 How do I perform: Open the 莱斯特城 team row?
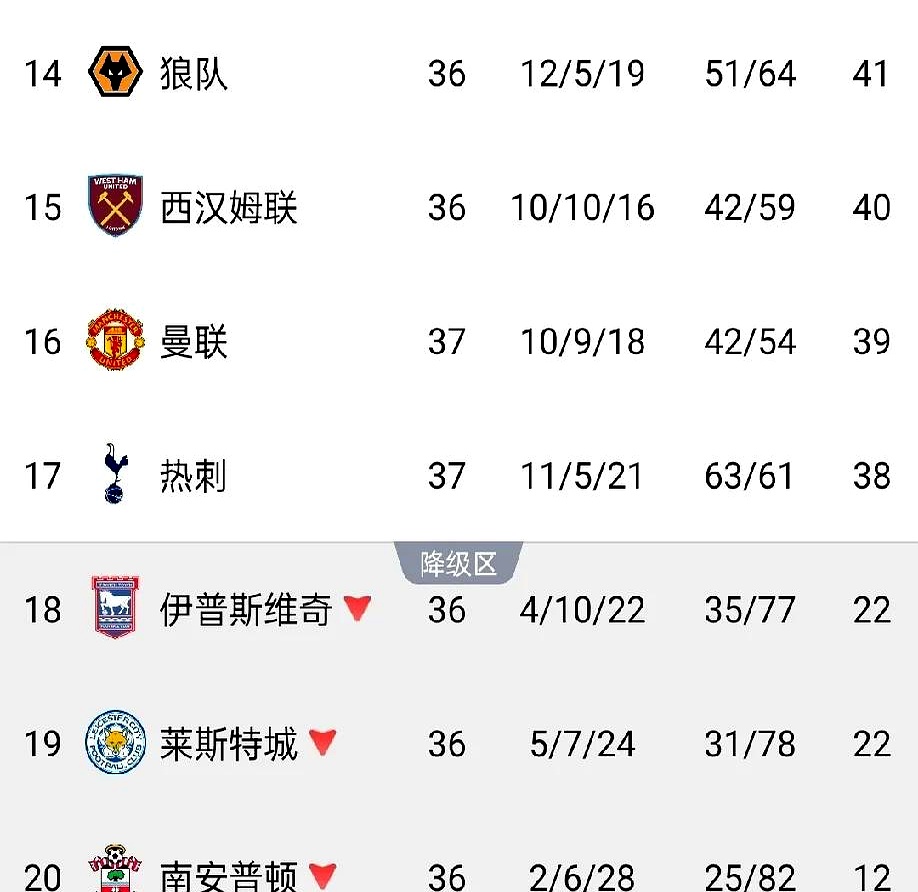coord(228,744)
